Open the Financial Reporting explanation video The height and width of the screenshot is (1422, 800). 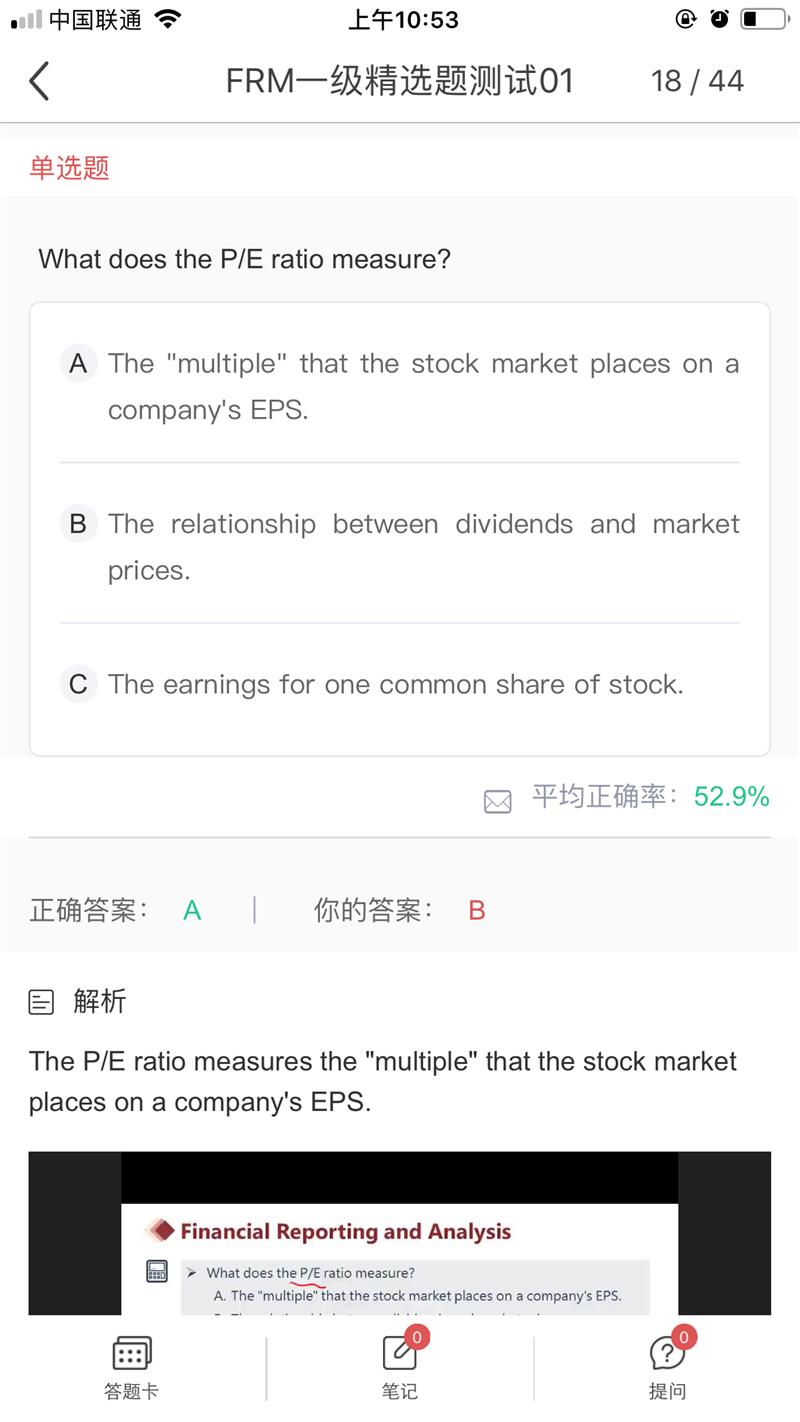tap(400, 1233)
